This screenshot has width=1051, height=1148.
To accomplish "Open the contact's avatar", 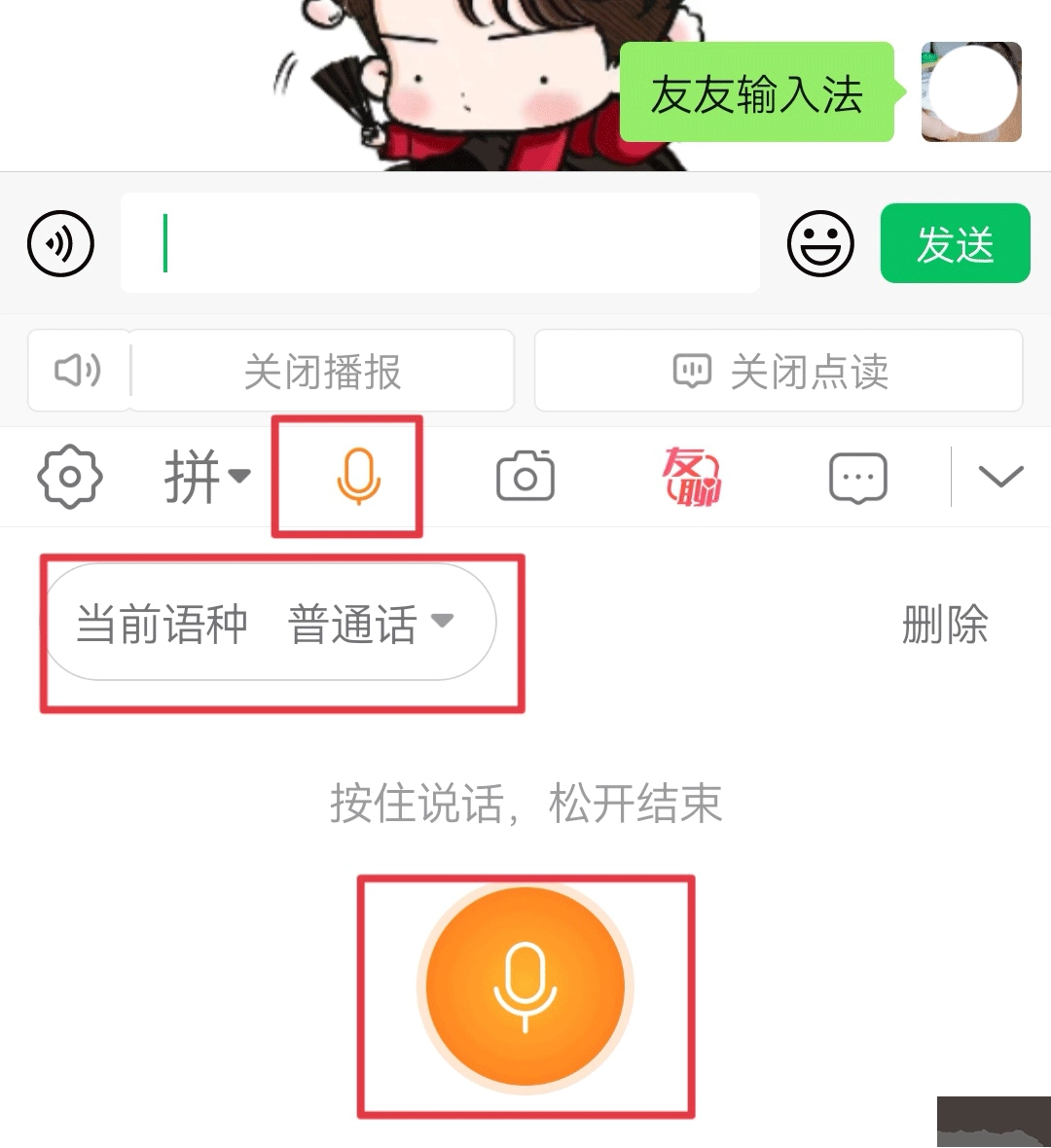I will [x=971, y=92].
